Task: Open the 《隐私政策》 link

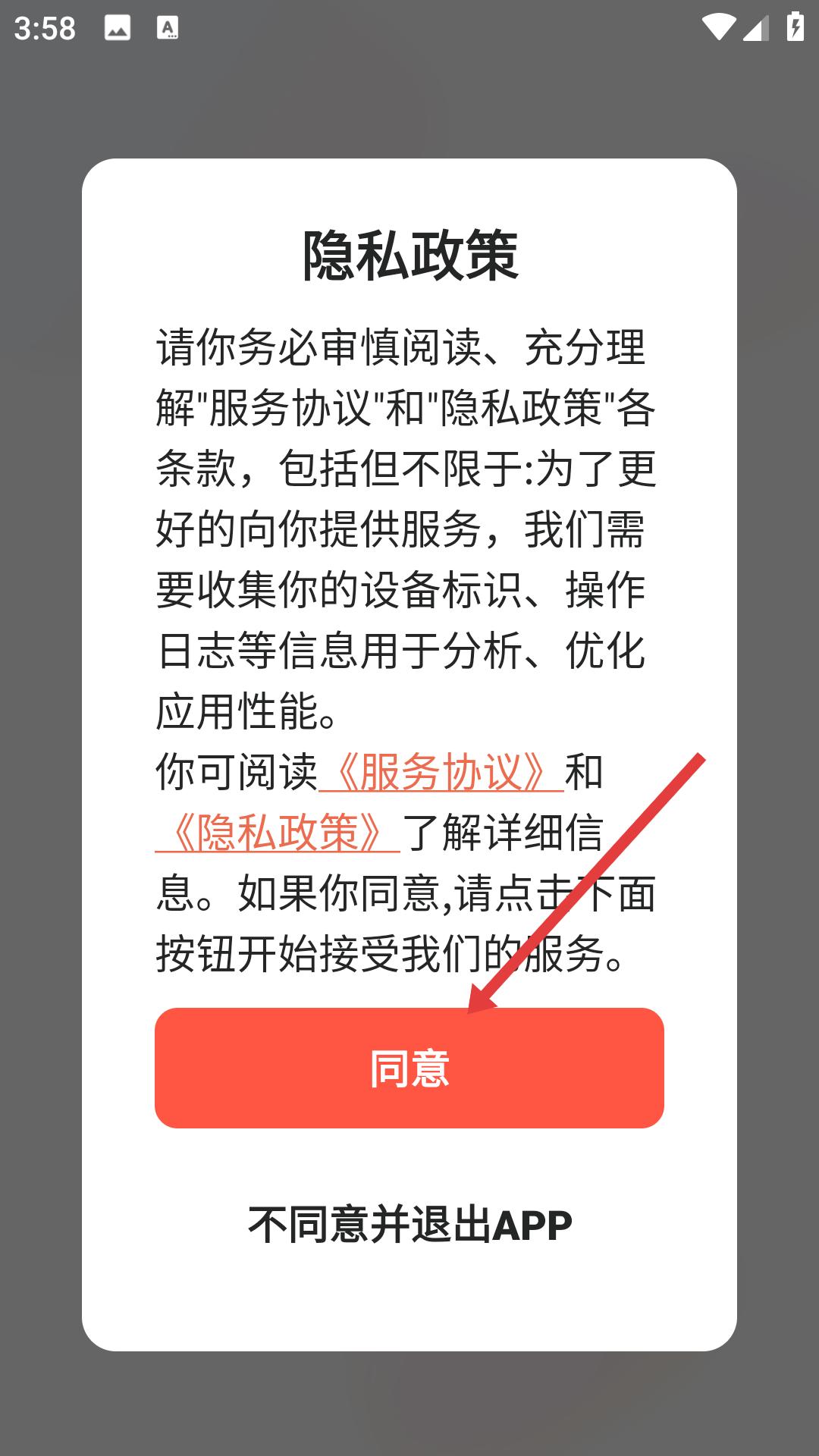Action: pos(278,833)
